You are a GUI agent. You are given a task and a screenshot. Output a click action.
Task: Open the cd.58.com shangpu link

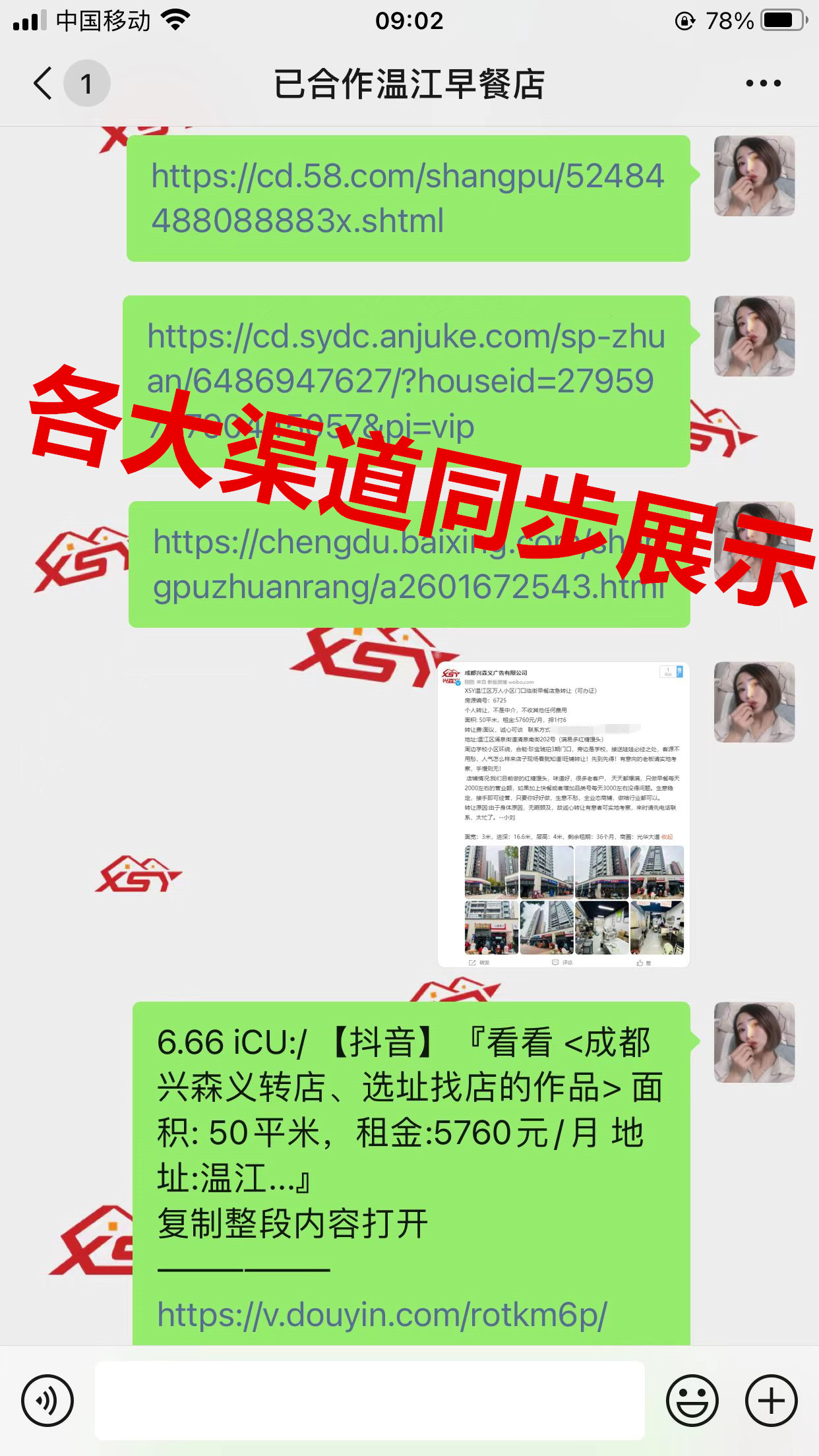coord(408,198)
